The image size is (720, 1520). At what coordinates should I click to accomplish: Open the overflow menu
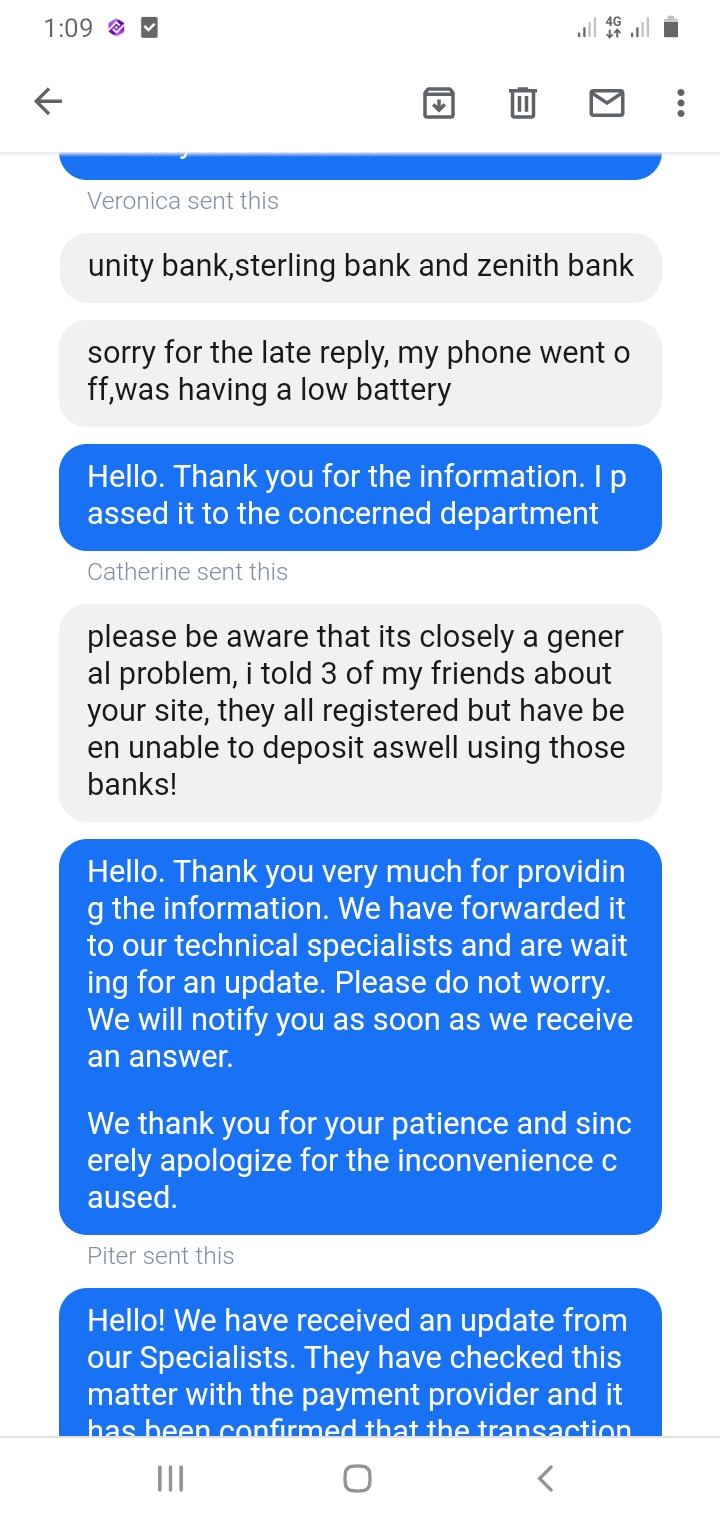pos(681,102)
